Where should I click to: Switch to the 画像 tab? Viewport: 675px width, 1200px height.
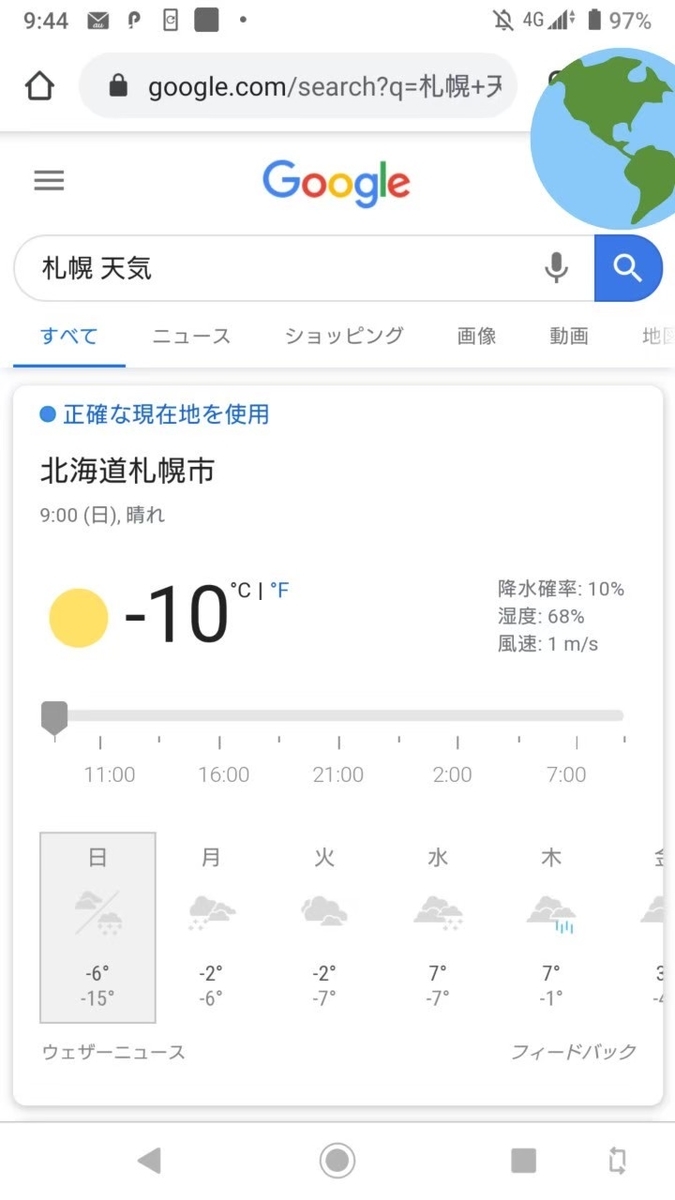click(477, 336)
